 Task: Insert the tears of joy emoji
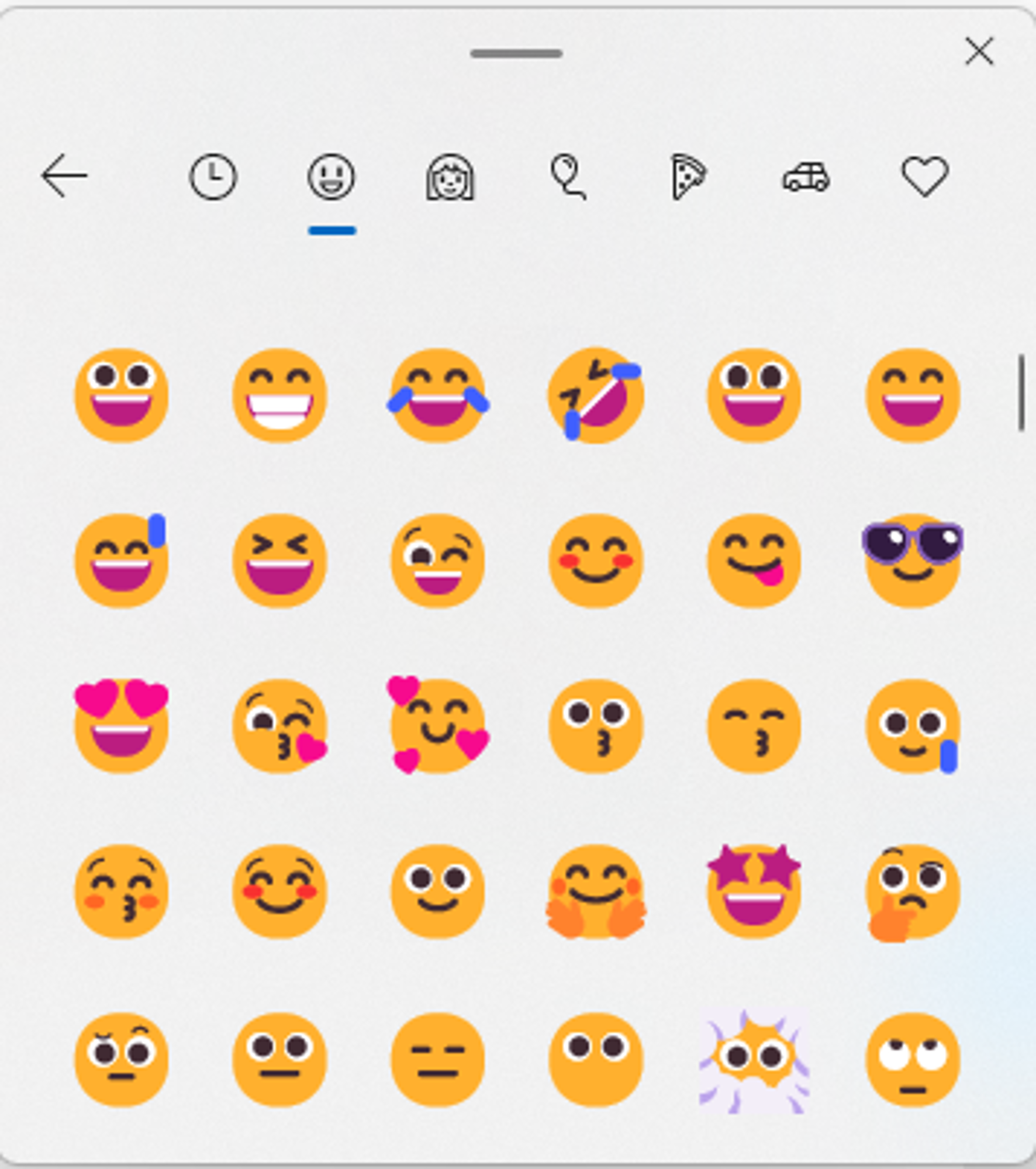pos(438,396)
